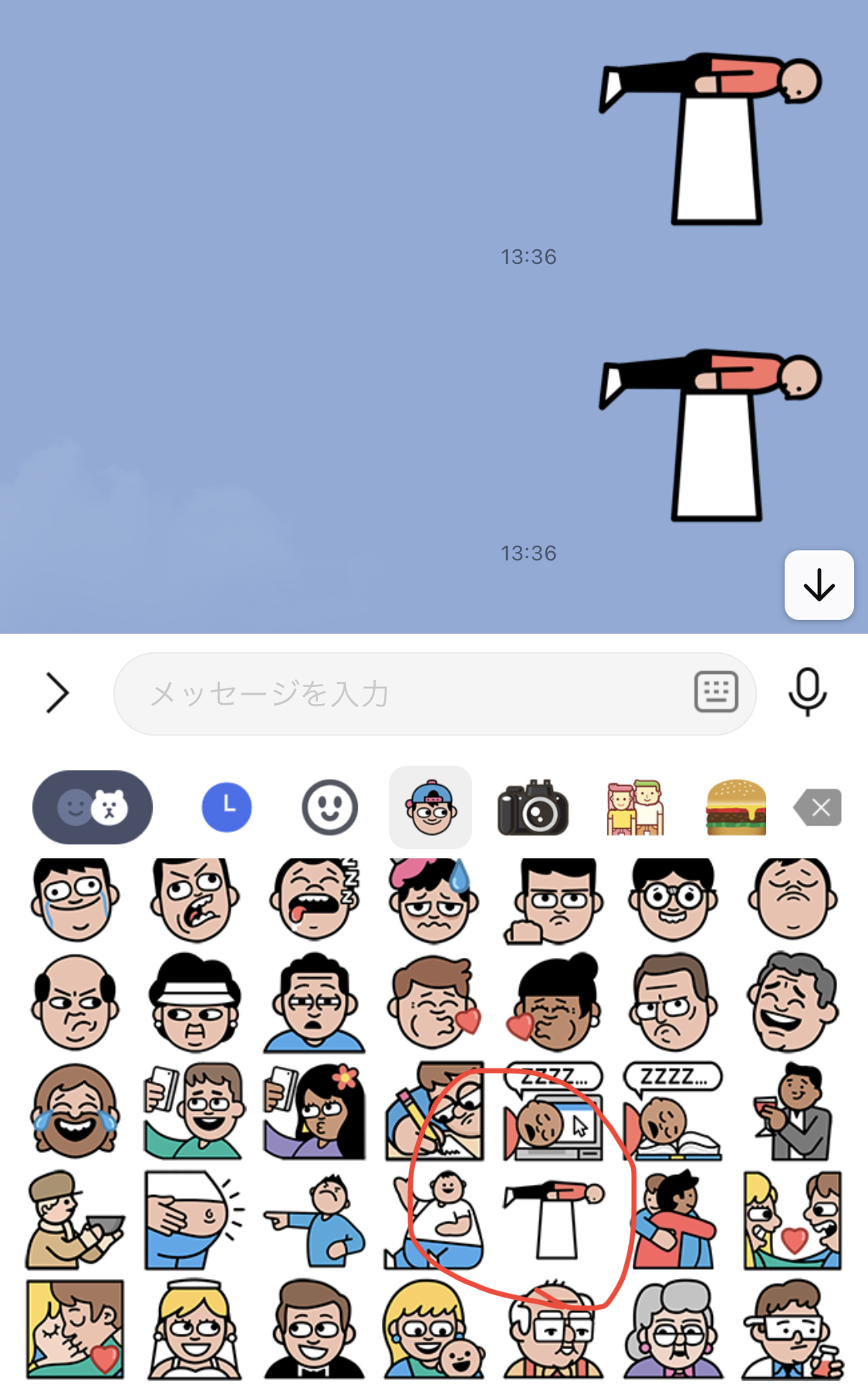Send the man planking on pedestal emoji

pos(555,1220)
